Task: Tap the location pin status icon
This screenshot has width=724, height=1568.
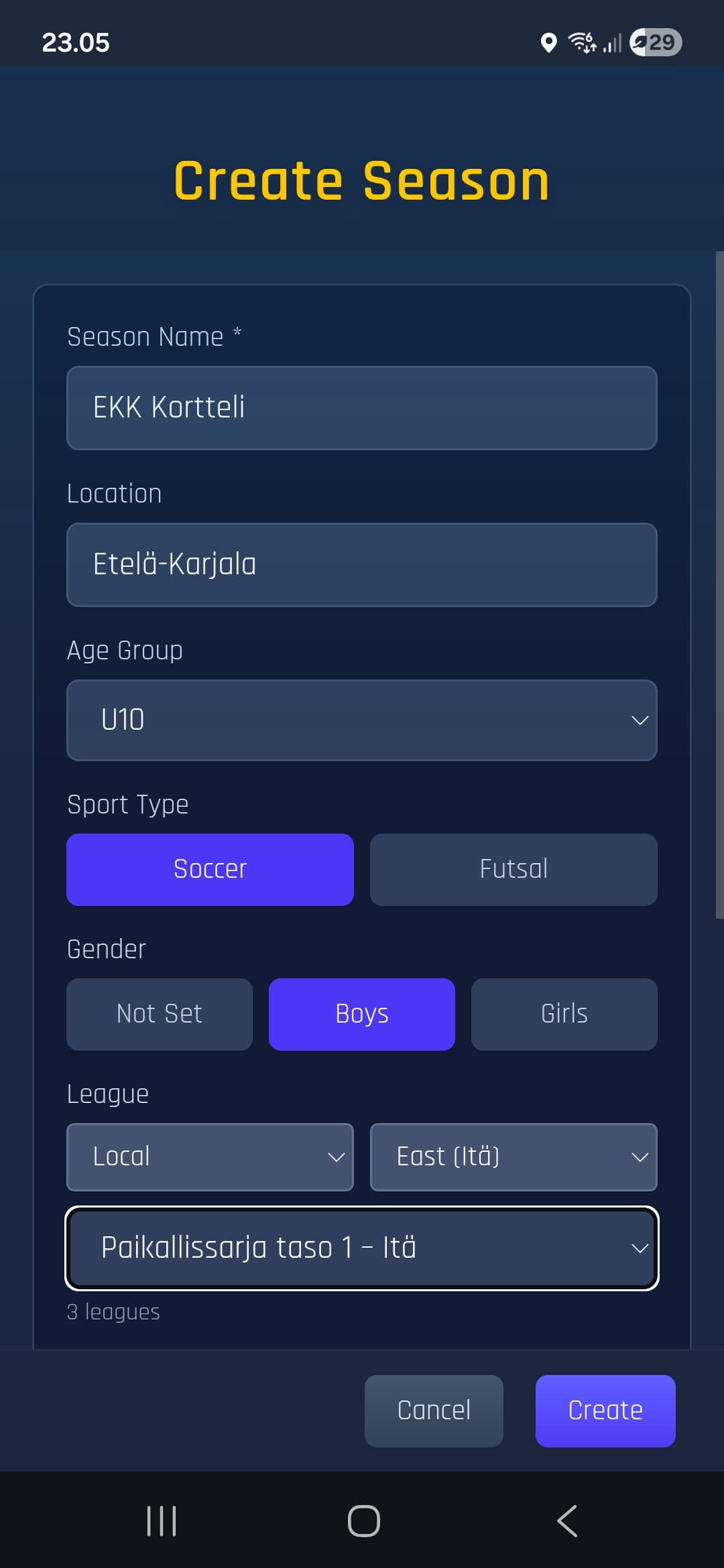Action: [x=548, y=43]
